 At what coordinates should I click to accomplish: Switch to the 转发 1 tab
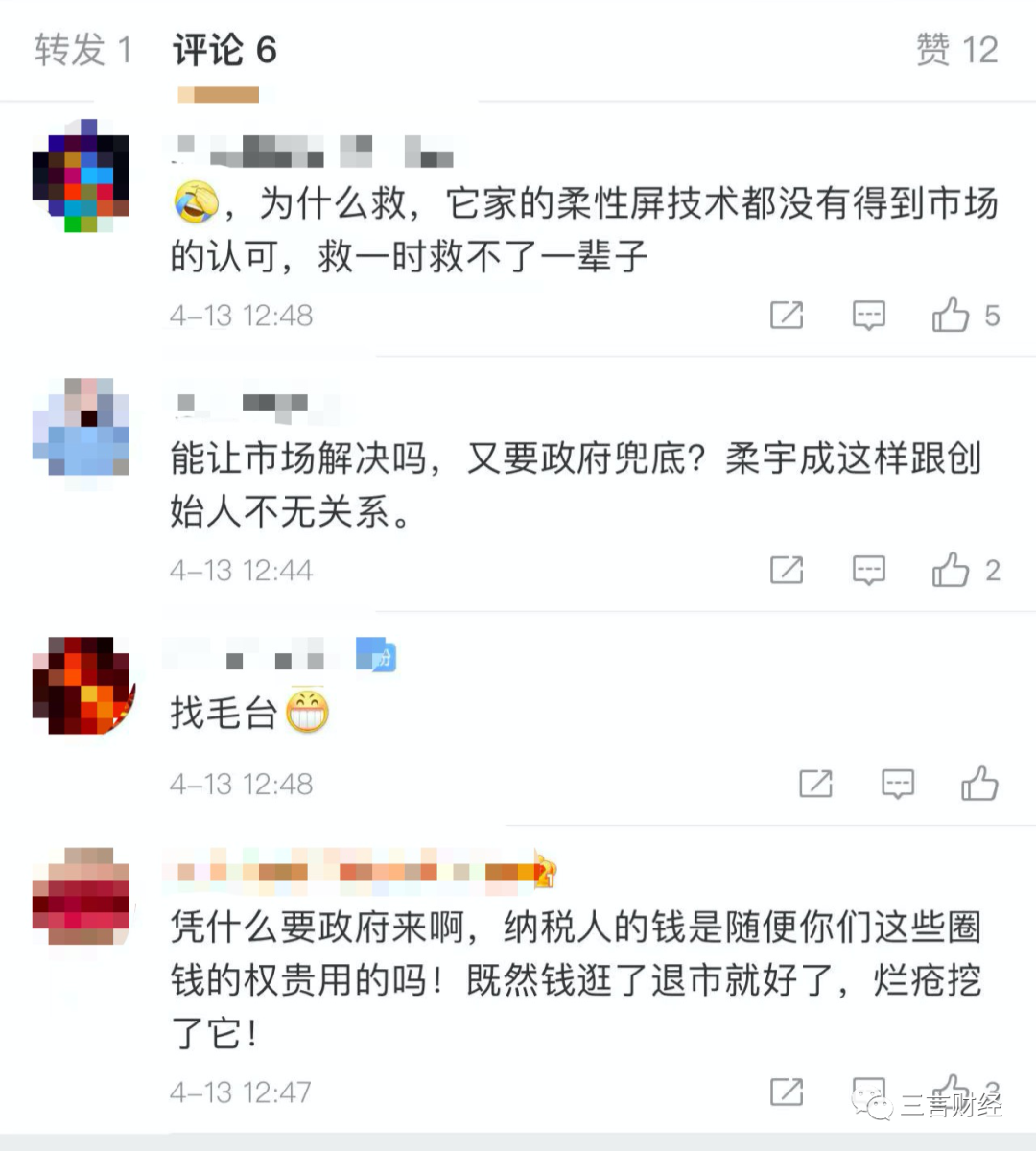82,50
